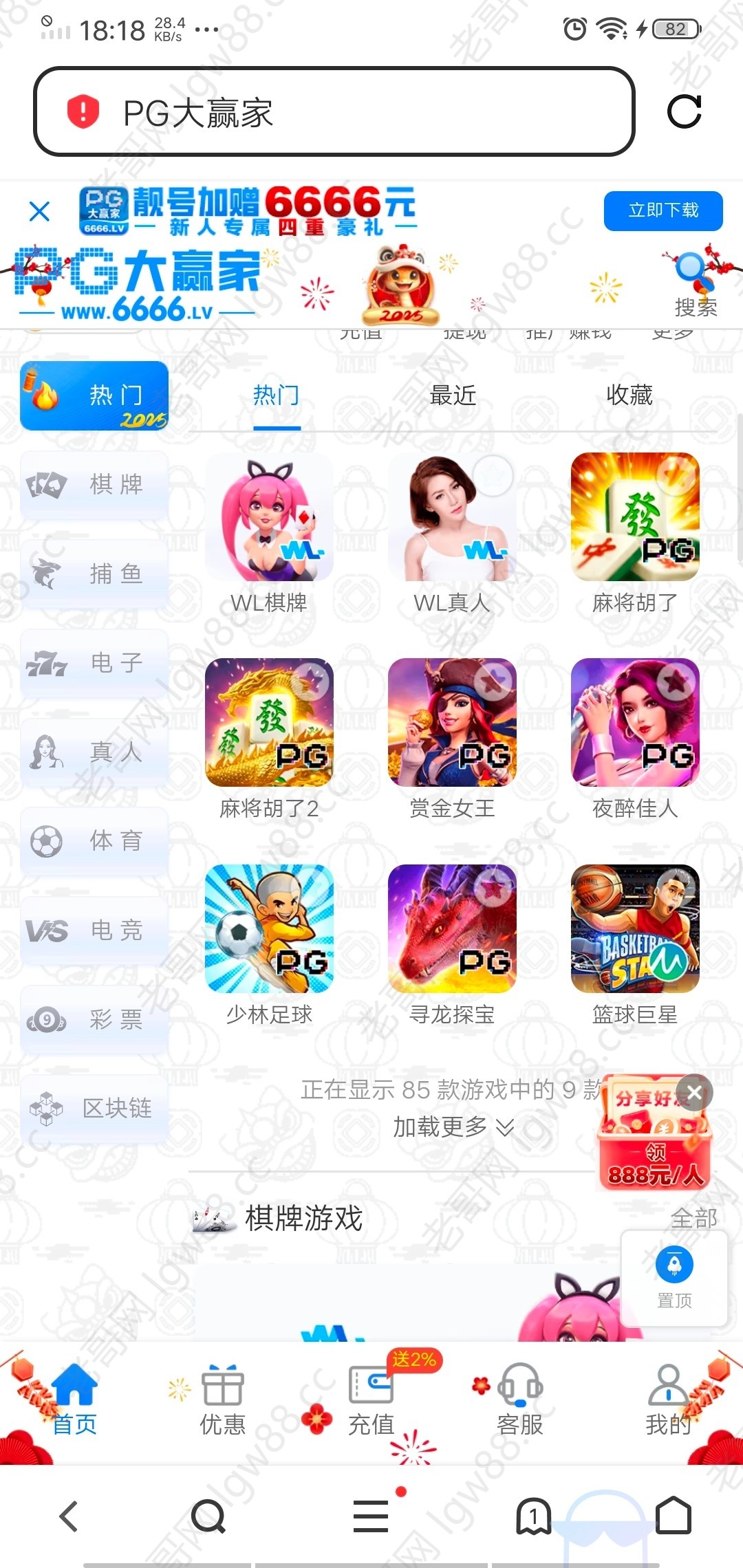
Task: Select the 电子 category
Action: [x=94, y=663]
